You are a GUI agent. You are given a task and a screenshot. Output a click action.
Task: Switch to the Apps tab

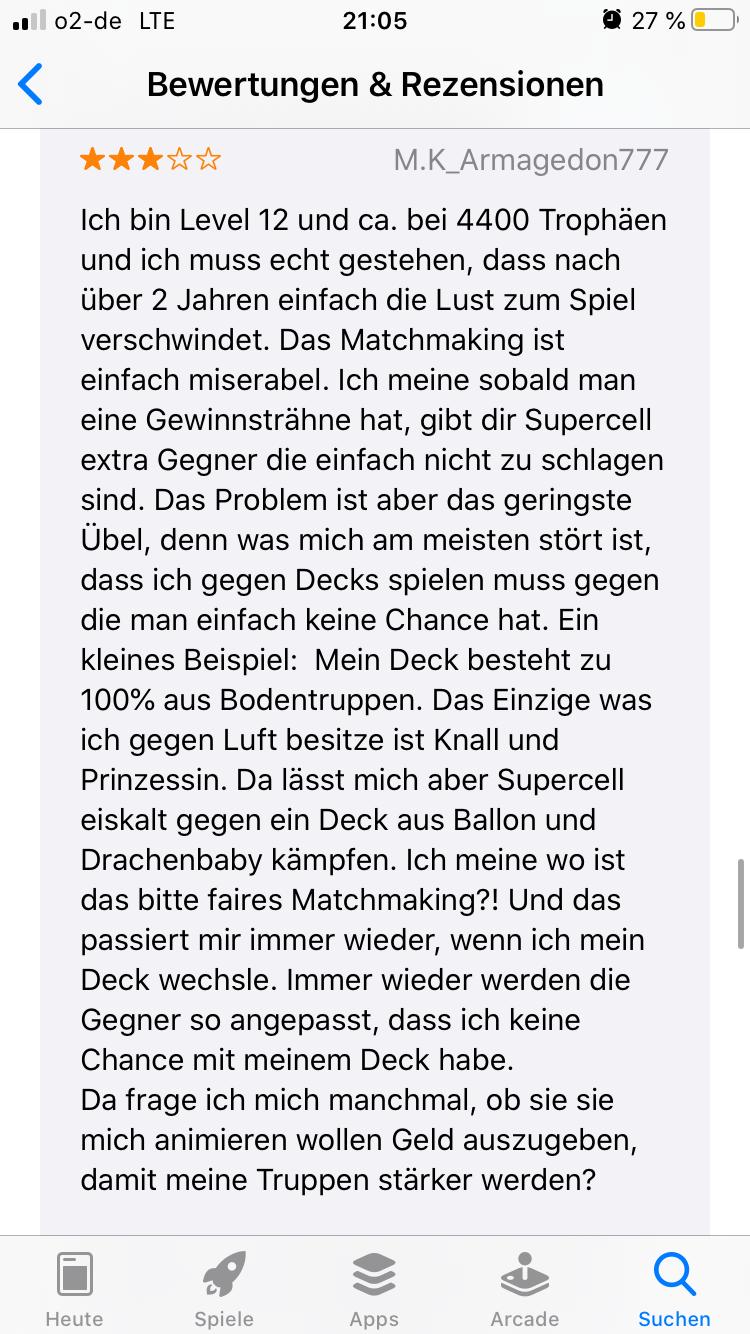coord(374,1288)
